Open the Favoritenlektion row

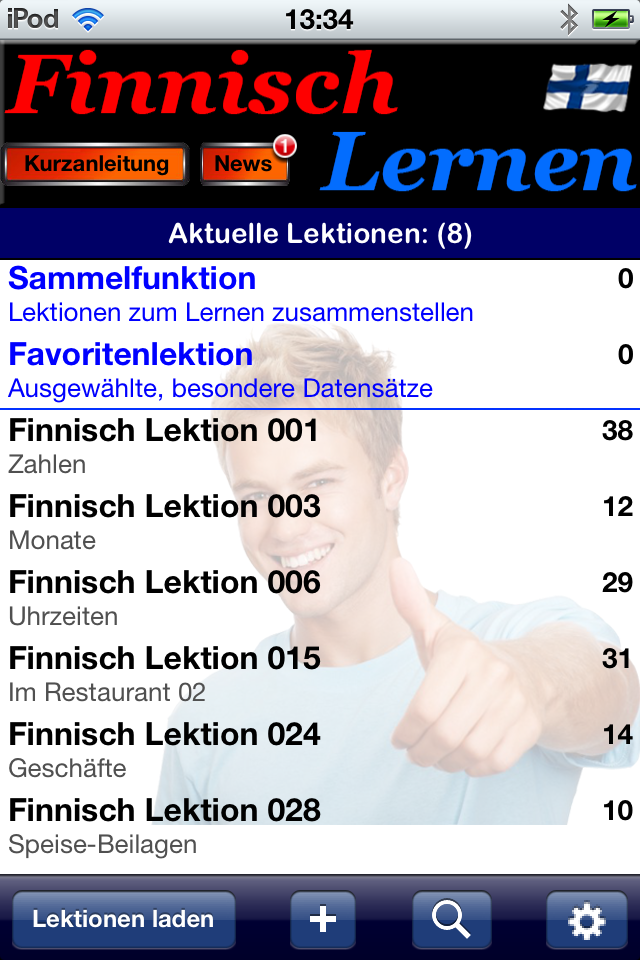click(x=320, y=371)
